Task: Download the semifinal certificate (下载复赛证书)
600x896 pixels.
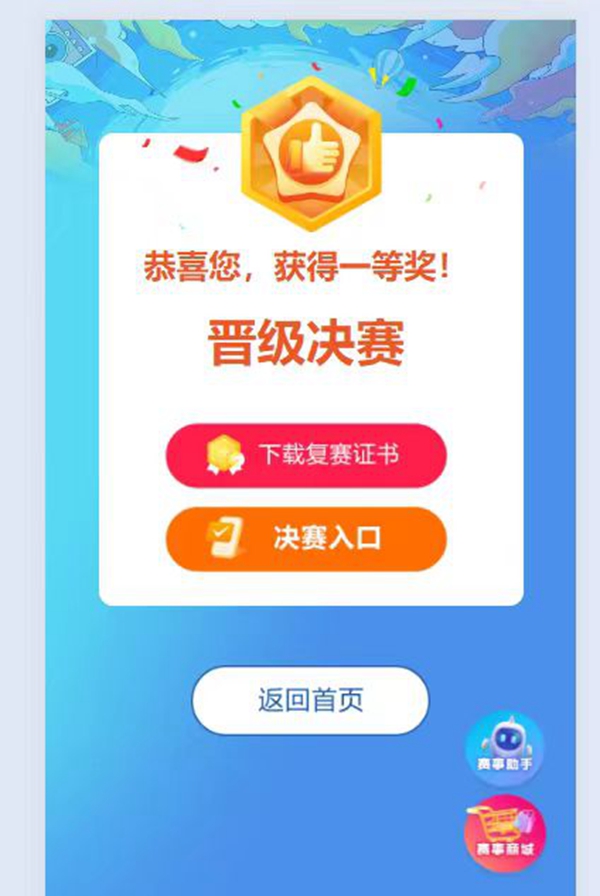Action: [305, 456]
